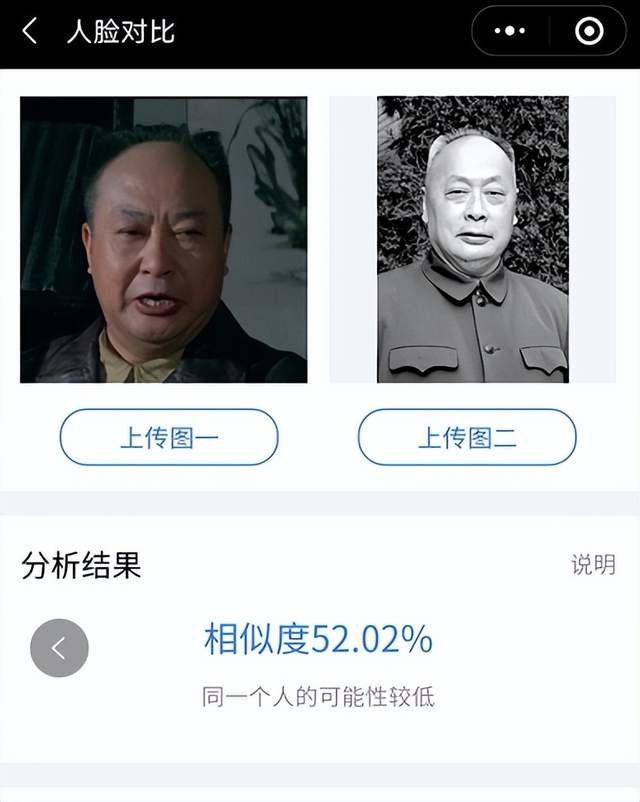Select the first uploaded face image

pos(164,240)
